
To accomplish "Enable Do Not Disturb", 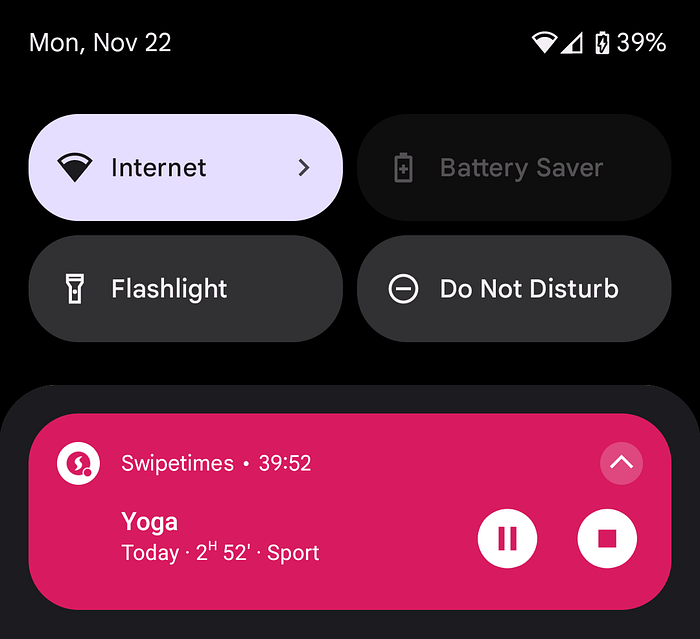I will [514, 288].
